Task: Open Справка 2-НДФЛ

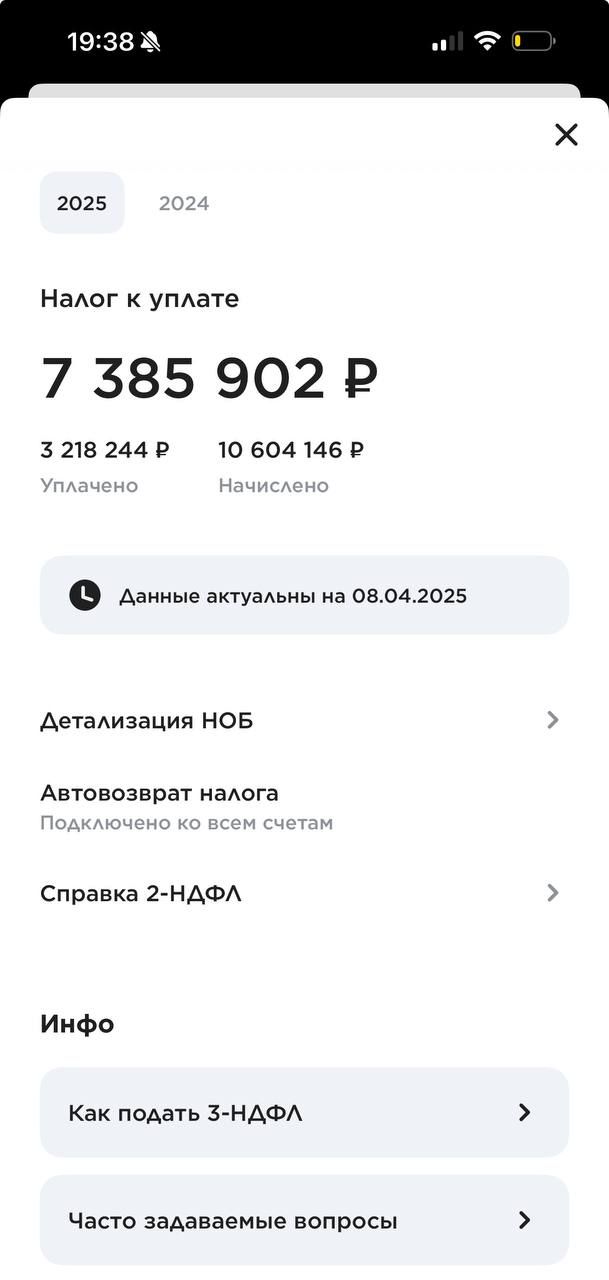Action: click(300, 893)
